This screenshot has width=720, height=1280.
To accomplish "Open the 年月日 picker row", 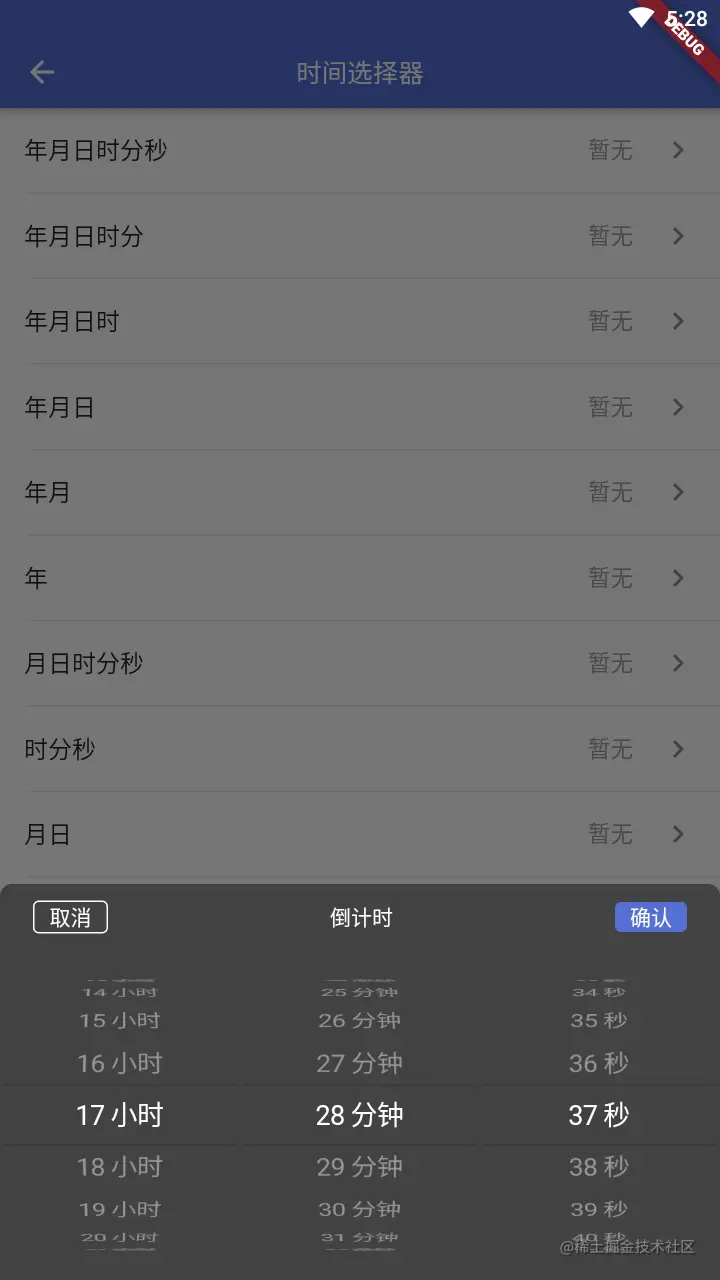I will (360, 407).
